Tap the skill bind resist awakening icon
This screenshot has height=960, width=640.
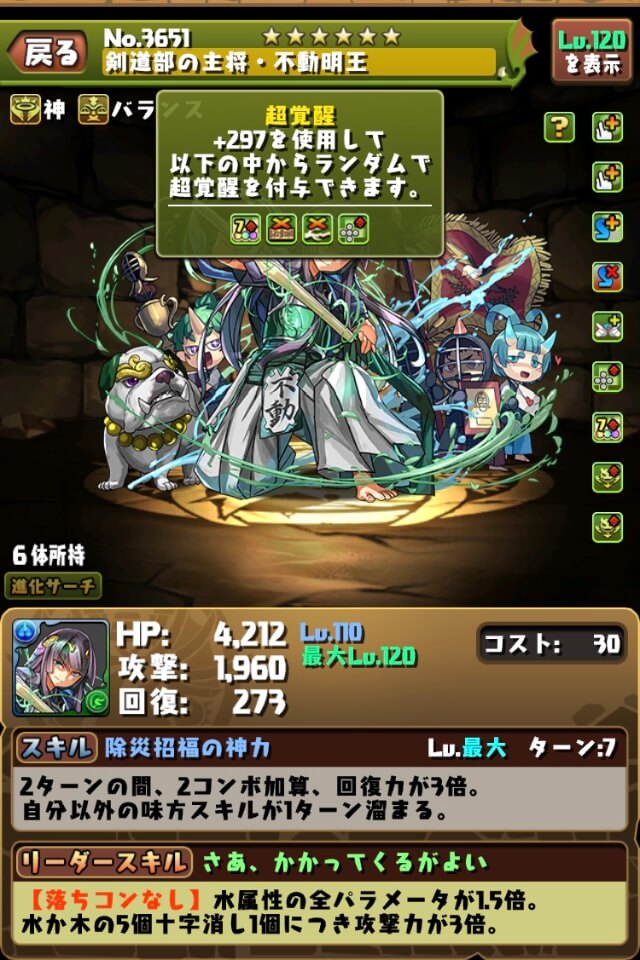pos(607,277)
